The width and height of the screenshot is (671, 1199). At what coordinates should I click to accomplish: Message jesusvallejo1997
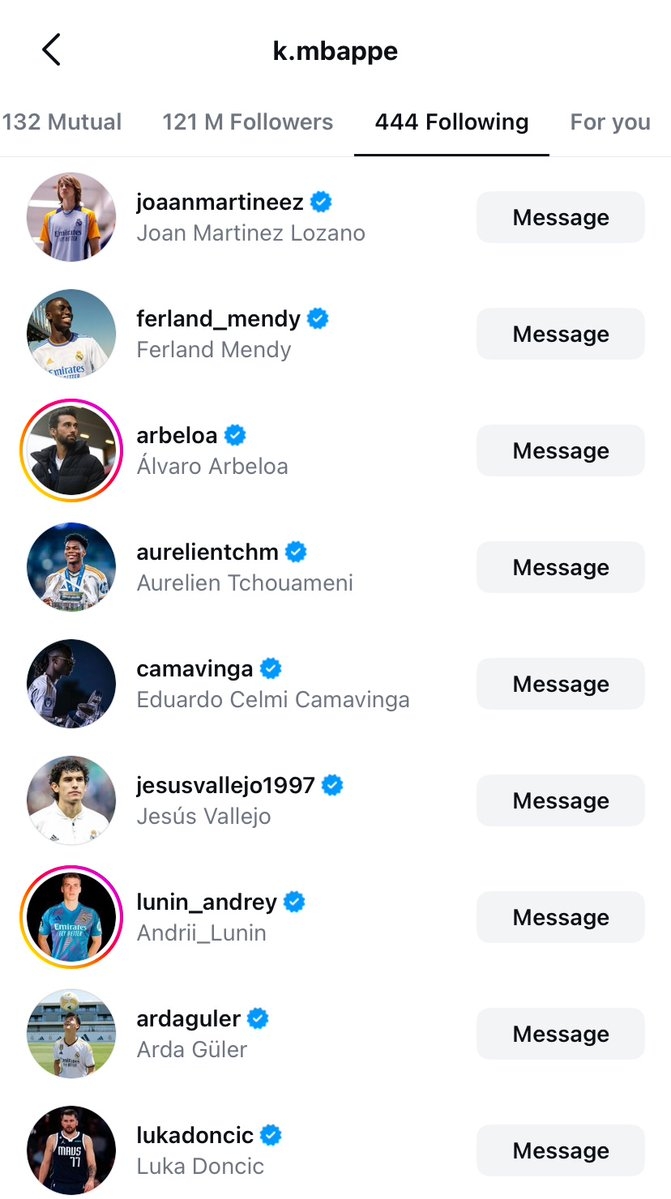tap(560, 801)
